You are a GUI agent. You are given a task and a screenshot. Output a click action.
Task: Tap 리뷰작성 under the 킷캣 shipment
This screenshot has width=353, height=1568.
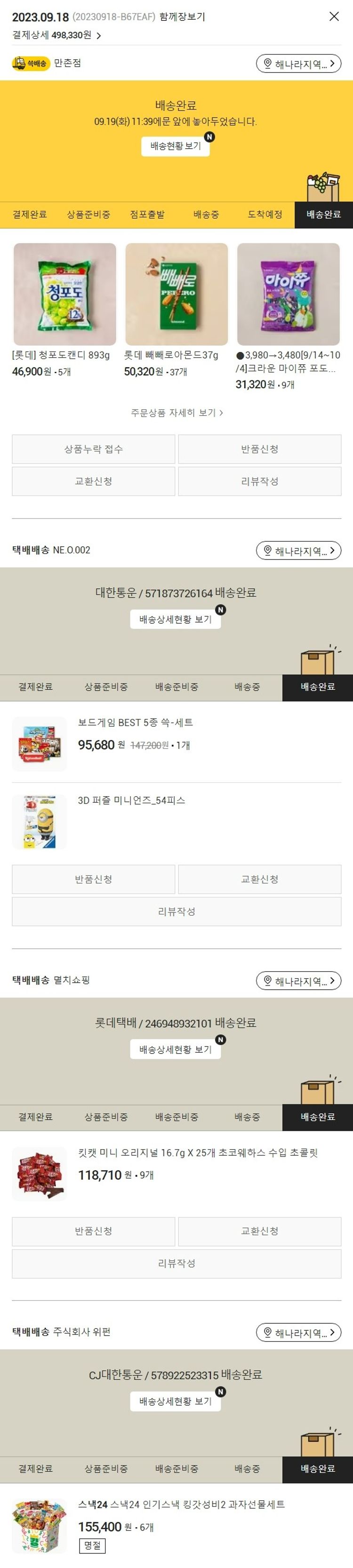coord(176,1264)
